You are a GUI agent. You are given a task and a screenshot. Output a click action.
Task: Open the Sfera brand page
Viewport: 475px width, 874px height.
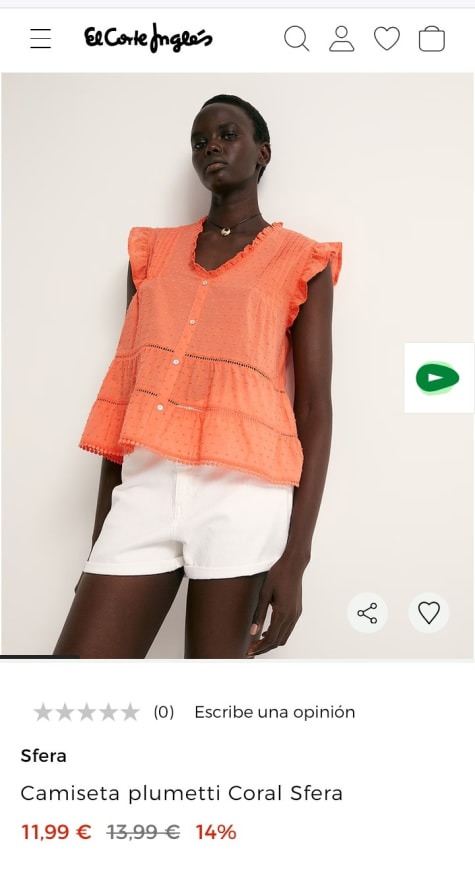43,756
